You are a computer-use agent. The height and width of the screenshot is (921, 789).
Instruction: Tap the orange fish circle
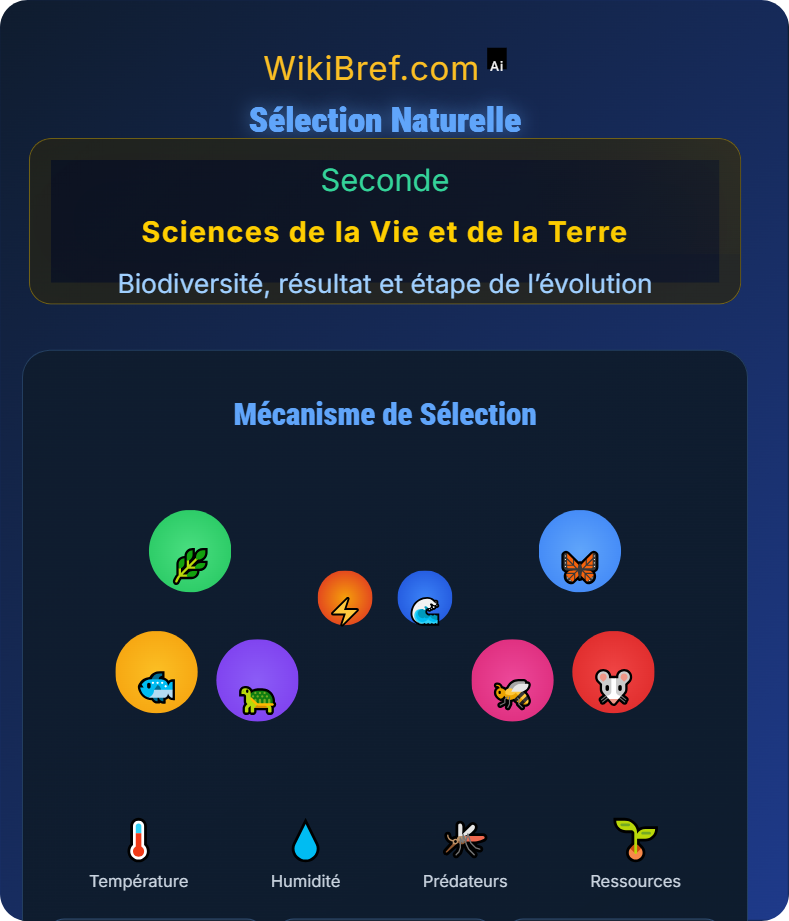pos(156,672)
